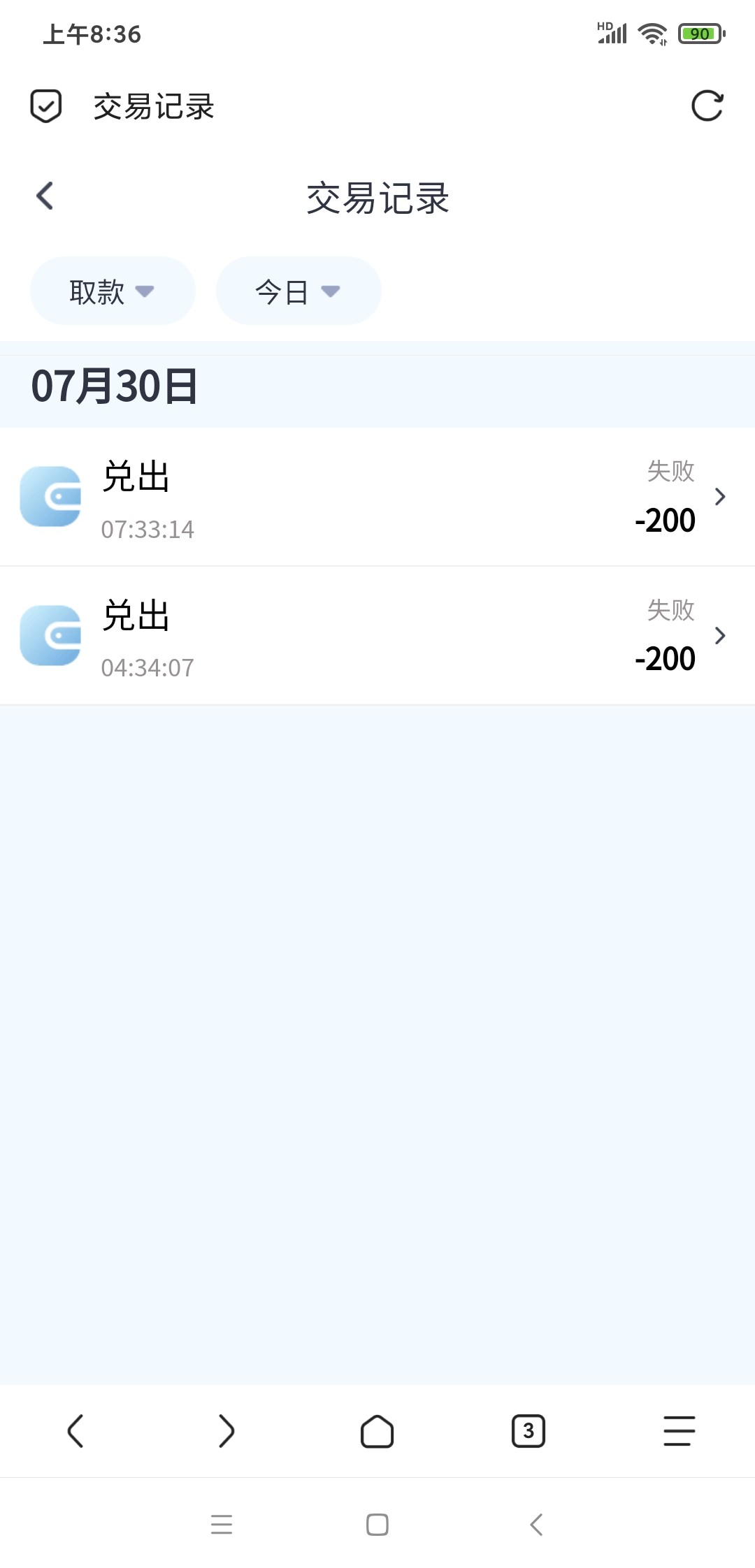Return to the phone's home screen
The width and height of the screenshot is (755, 1568).
(x=377, y=1524)
